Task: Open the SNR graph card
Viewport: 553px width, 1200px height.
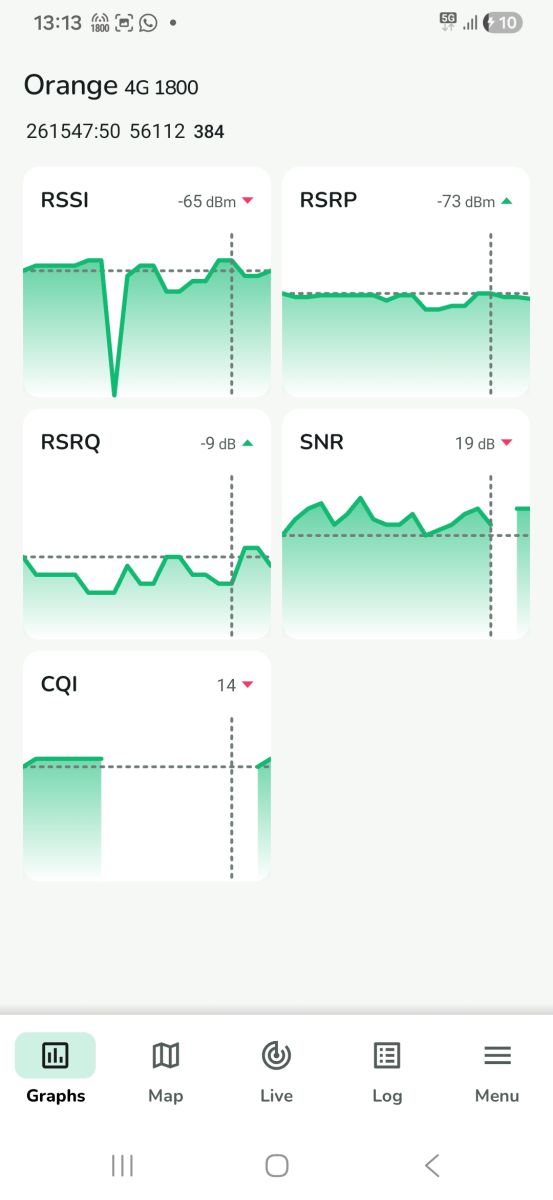Action: [x=406, y=524]
